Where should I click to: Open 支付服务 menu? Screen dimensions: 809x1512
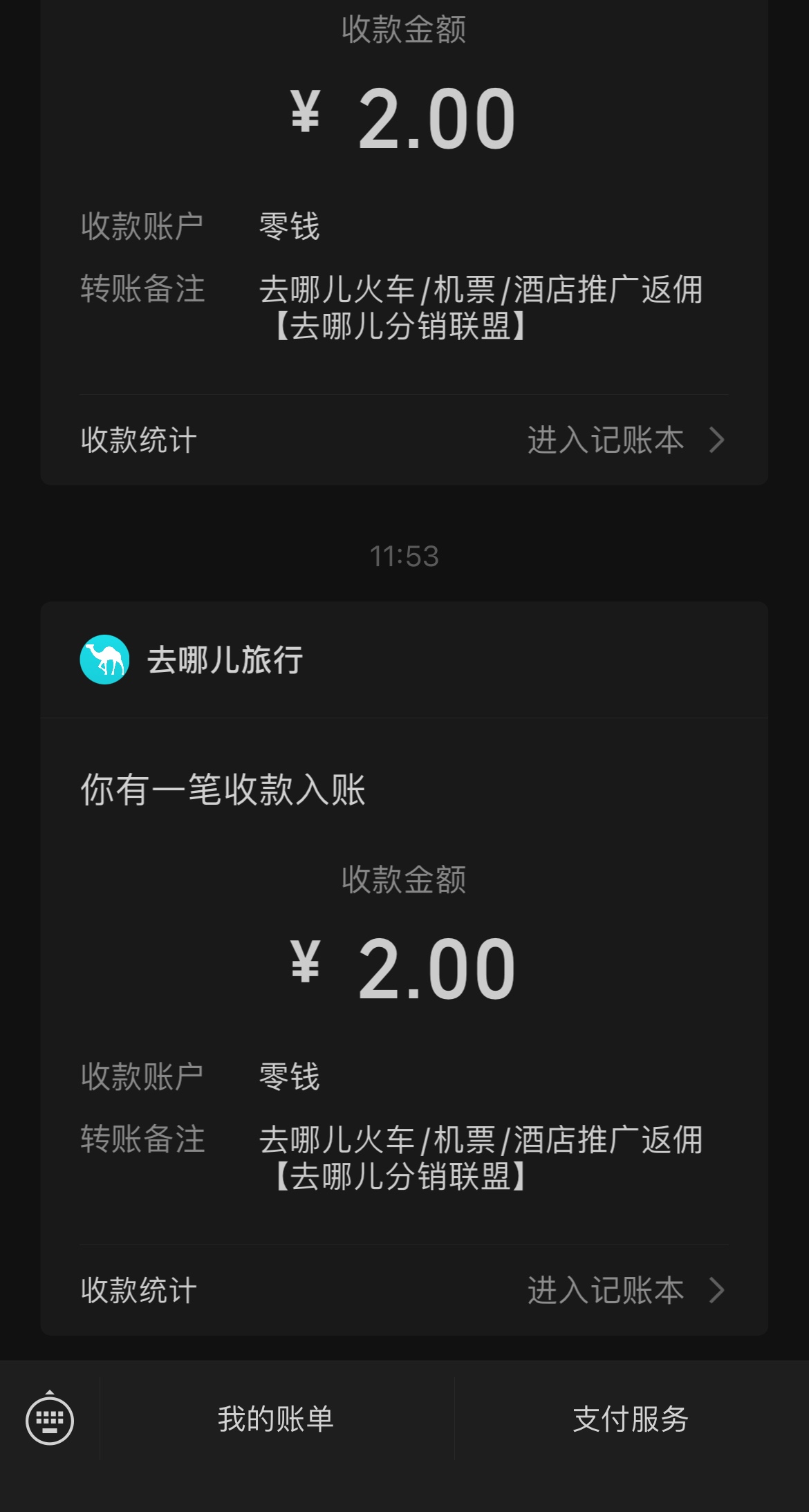coord(631,1419)
